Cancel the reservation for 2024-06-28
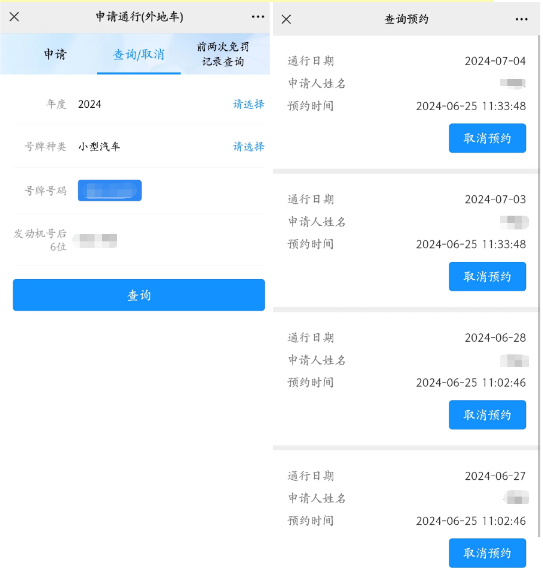This screenshot has width=543, height=568. pos(487,415)
